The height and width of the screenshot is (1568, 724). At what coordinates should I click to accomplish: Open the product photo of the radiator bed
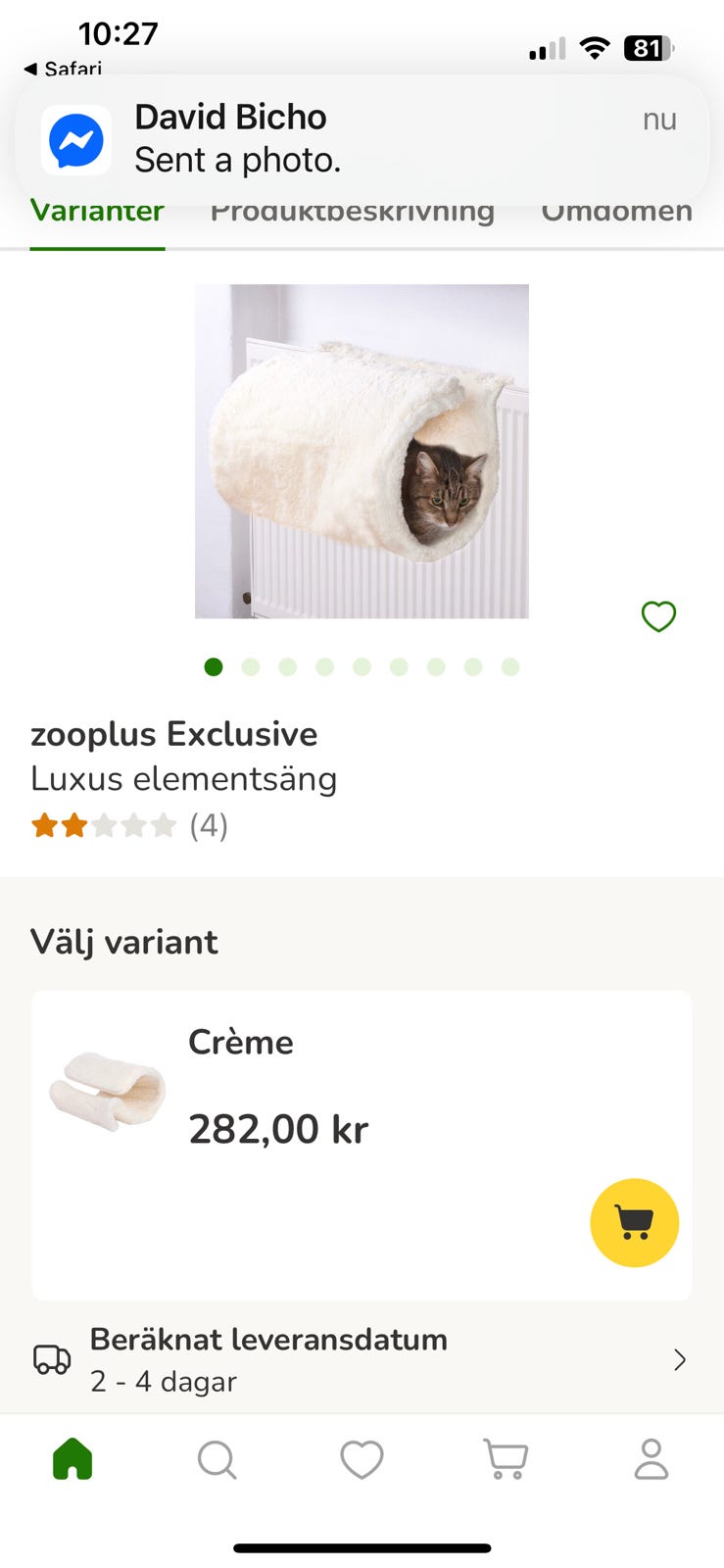pyautogui.click(x=362, y=451)
